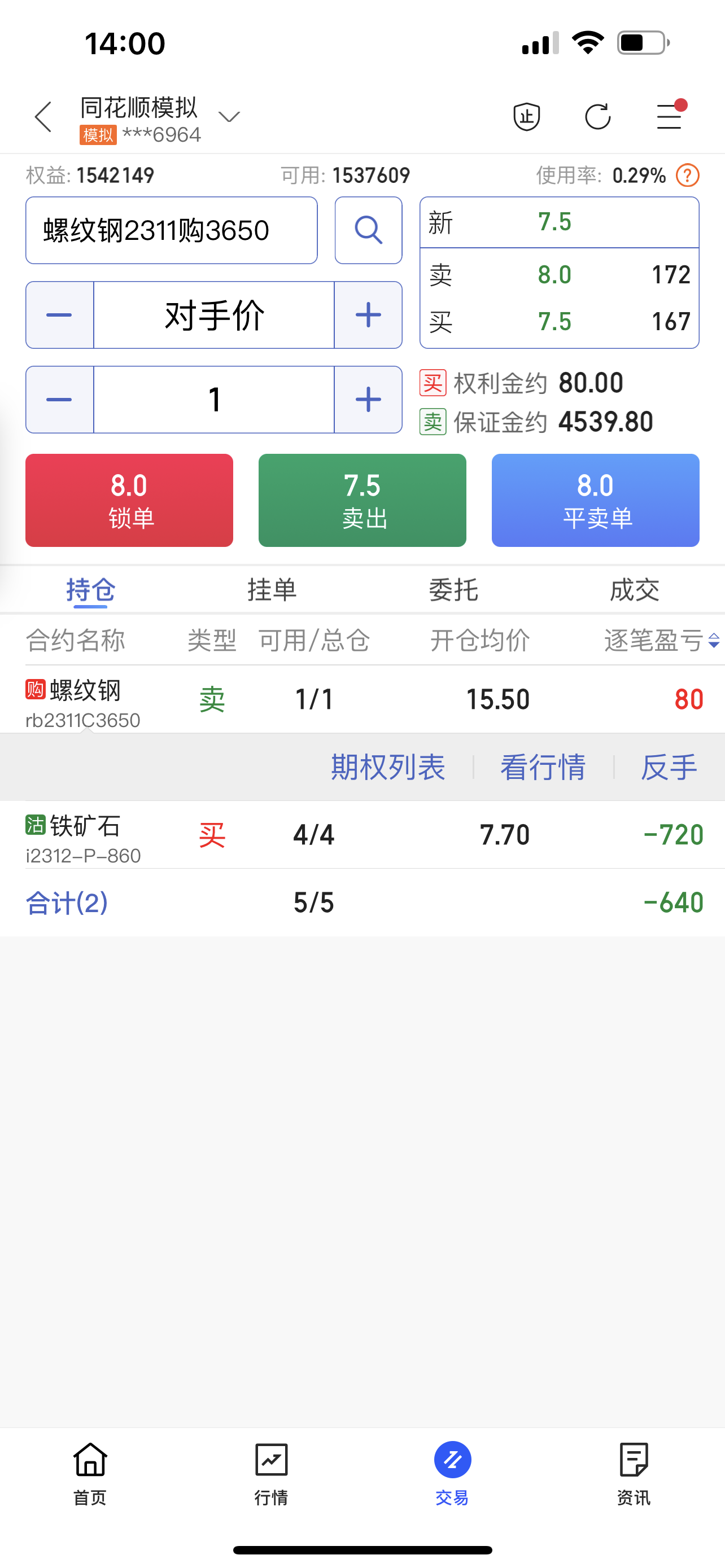
Task: Decrease the quantity with the minus button
Action: tap(60, 400)
